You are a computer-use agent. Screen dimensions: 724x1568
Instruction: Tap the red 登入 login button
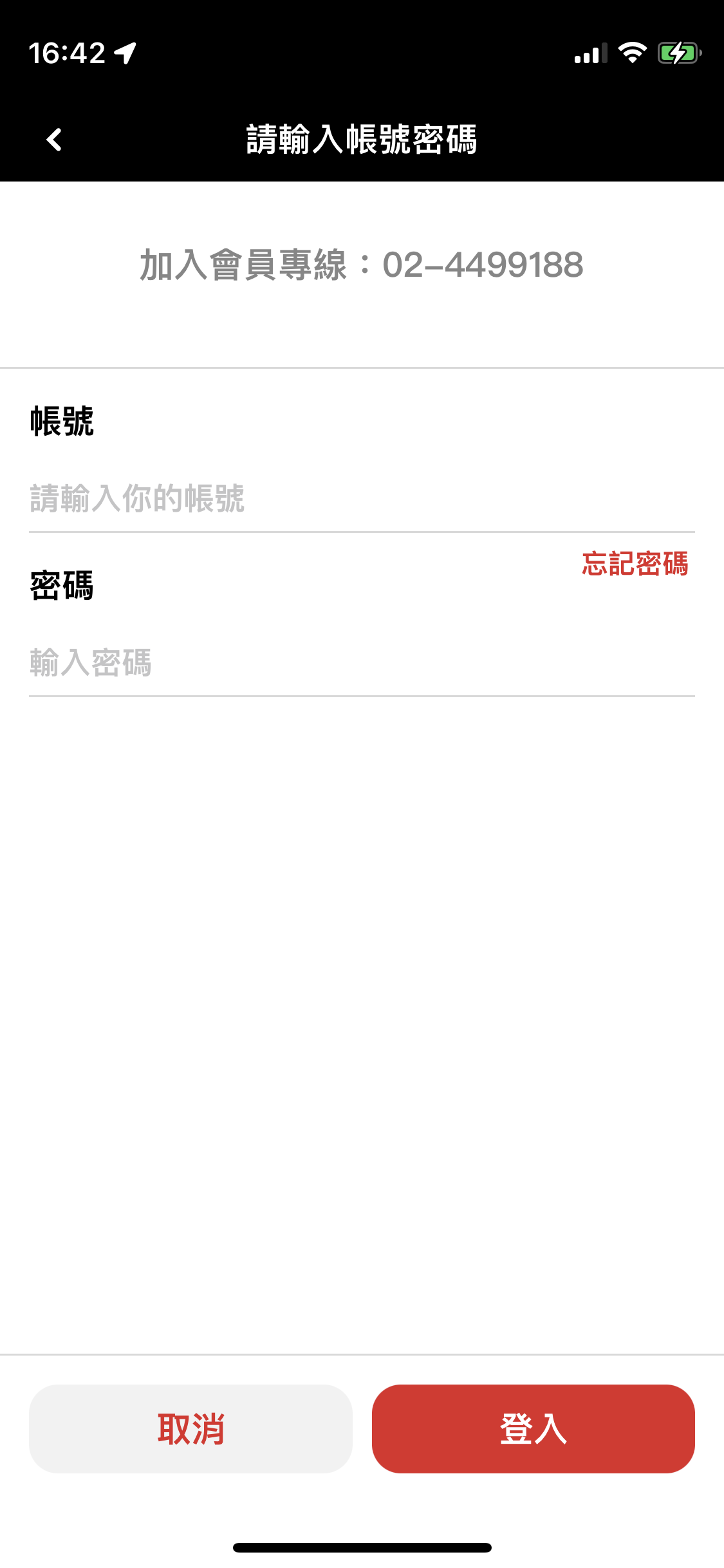[534, 1428]
